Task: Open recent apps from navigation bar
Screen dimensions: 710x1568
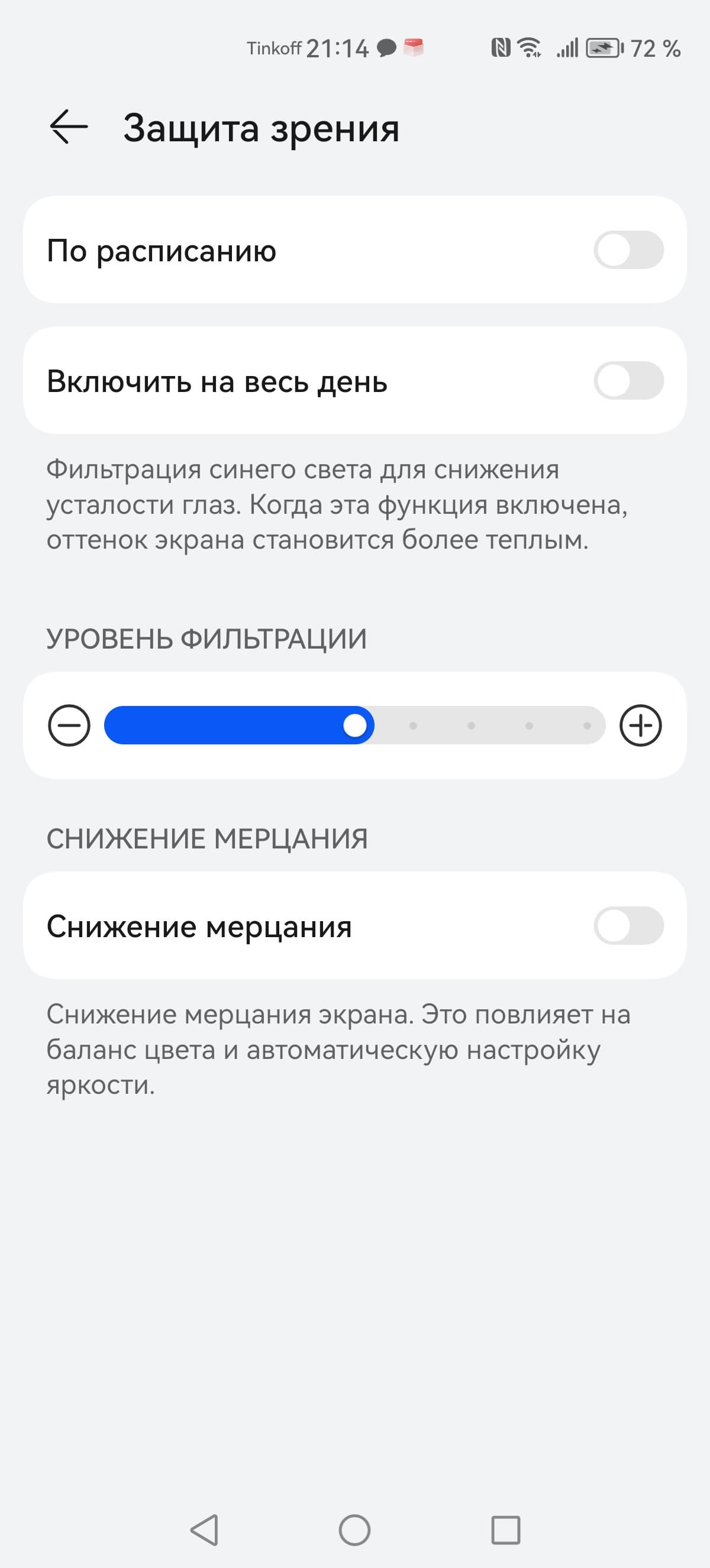Action: point(505,1529)
